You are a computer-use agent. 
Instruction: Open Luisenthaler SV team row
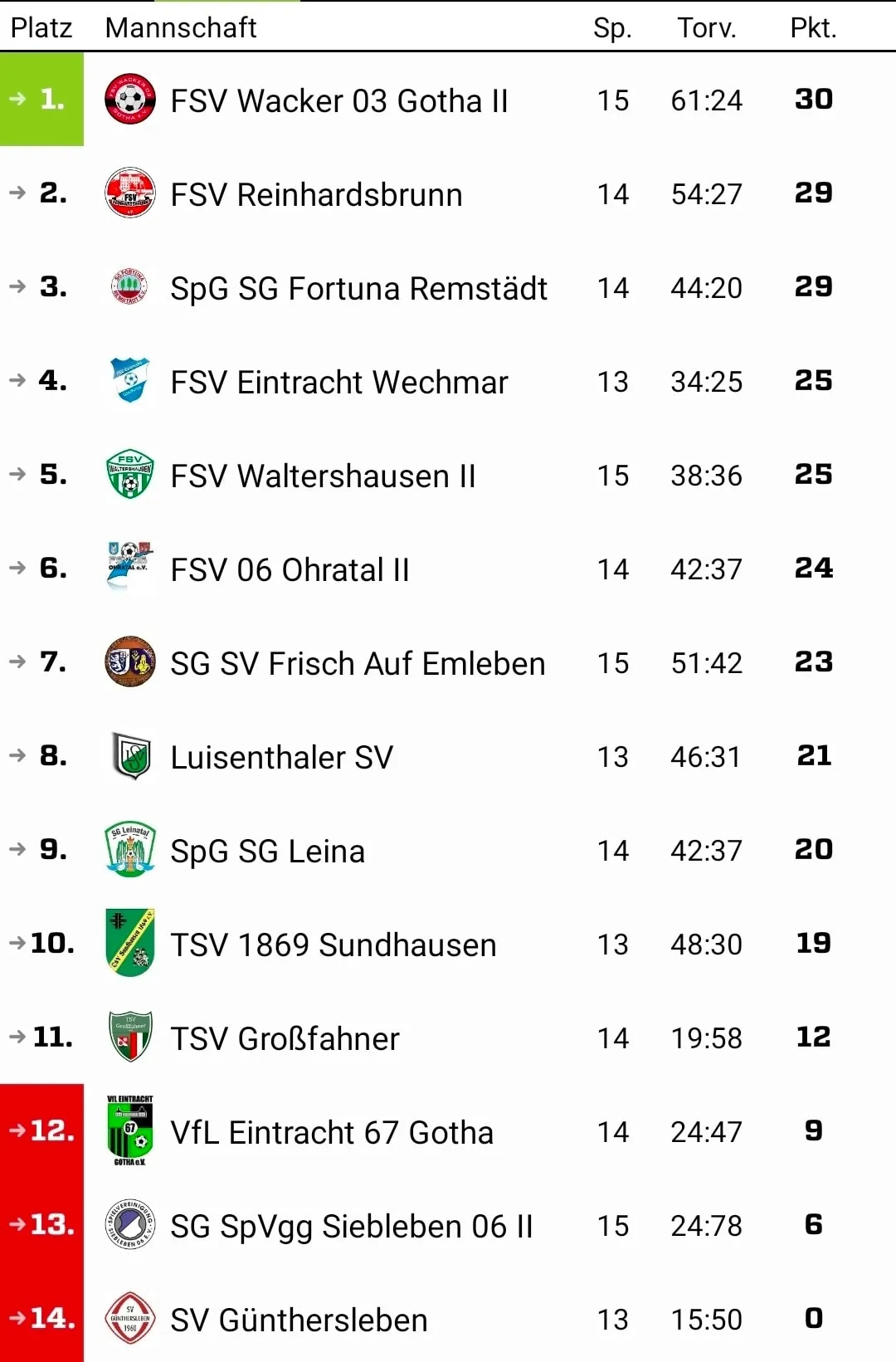[x=281, y=758]
